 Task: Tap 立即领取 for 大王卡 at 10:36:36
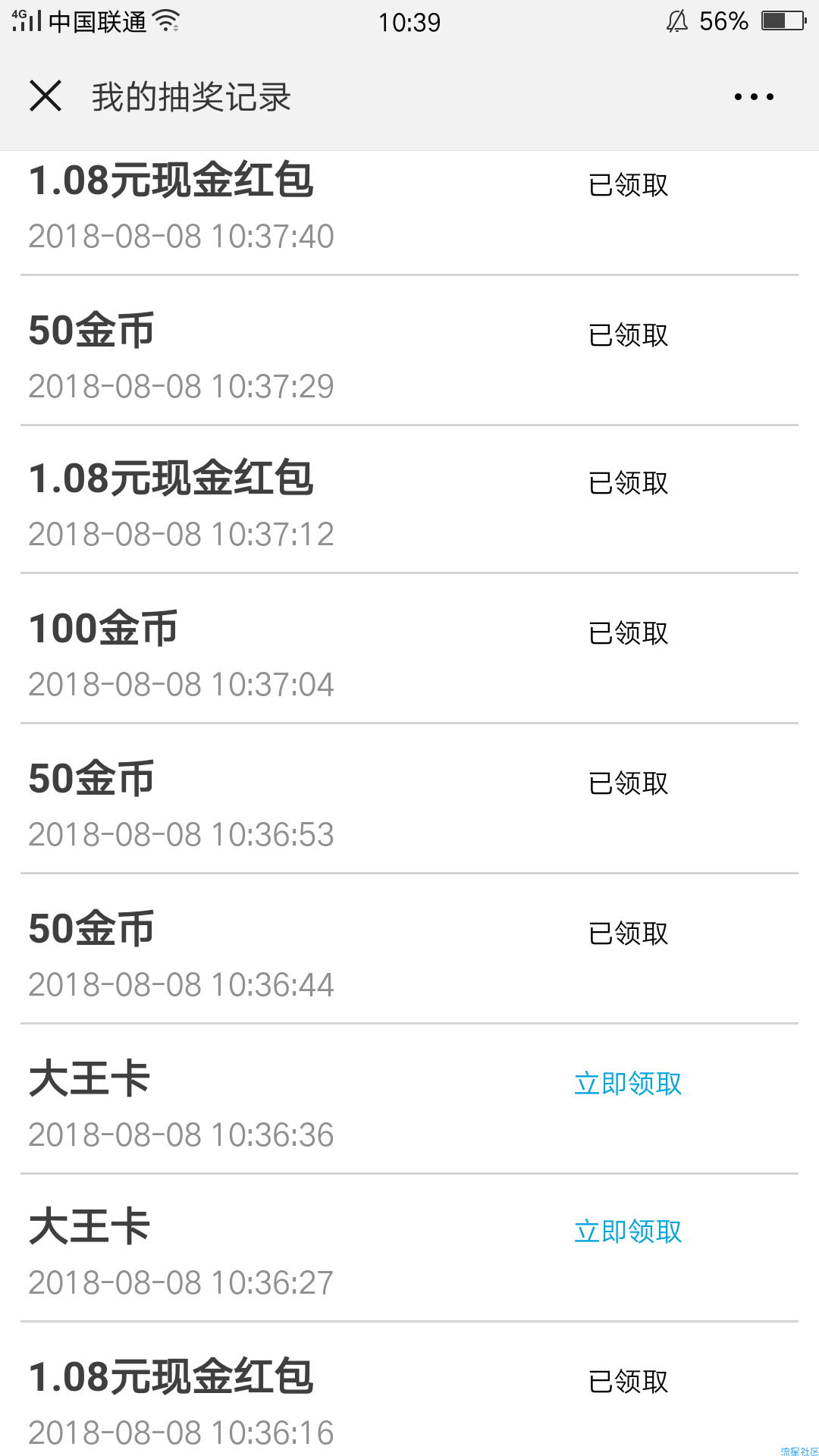628,1083
